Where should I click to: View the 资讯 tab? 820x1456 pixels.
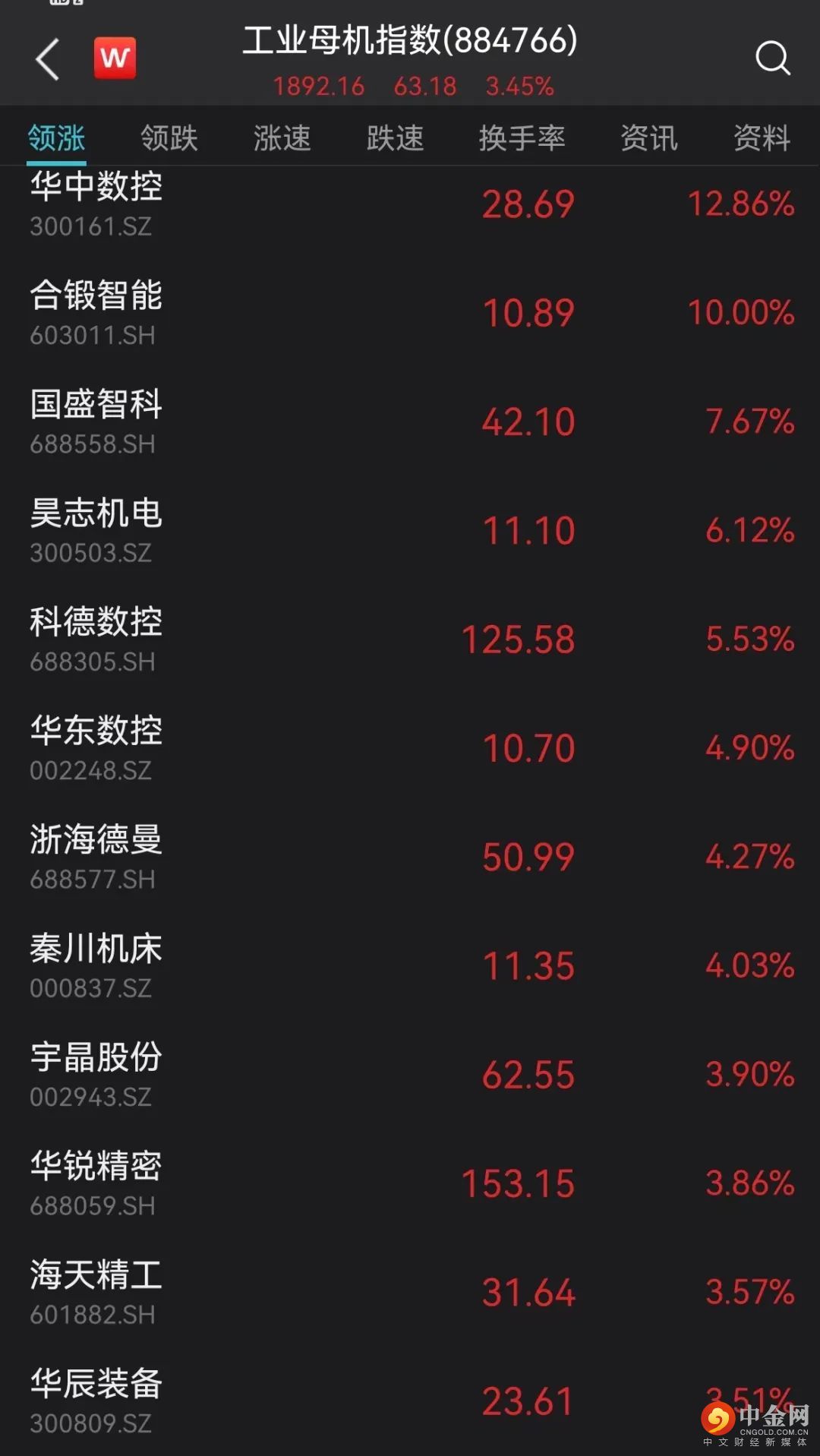(x=648, y=138)
